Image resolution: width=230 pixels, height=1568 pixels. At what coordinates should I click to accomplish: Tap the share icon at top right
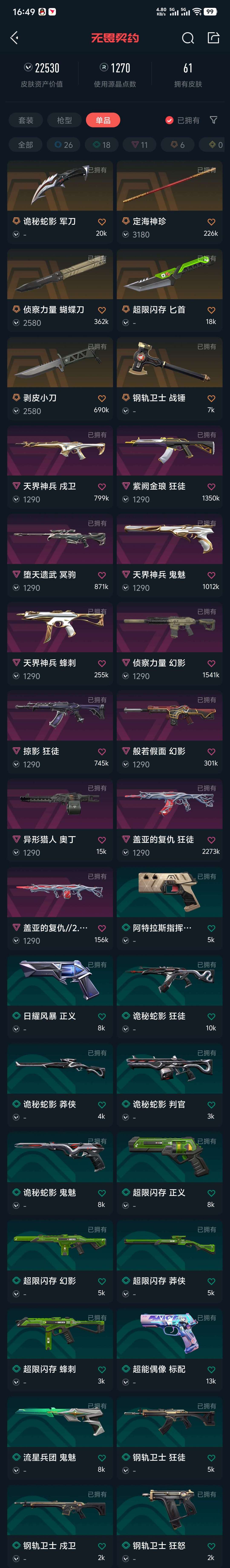(214, 38)
